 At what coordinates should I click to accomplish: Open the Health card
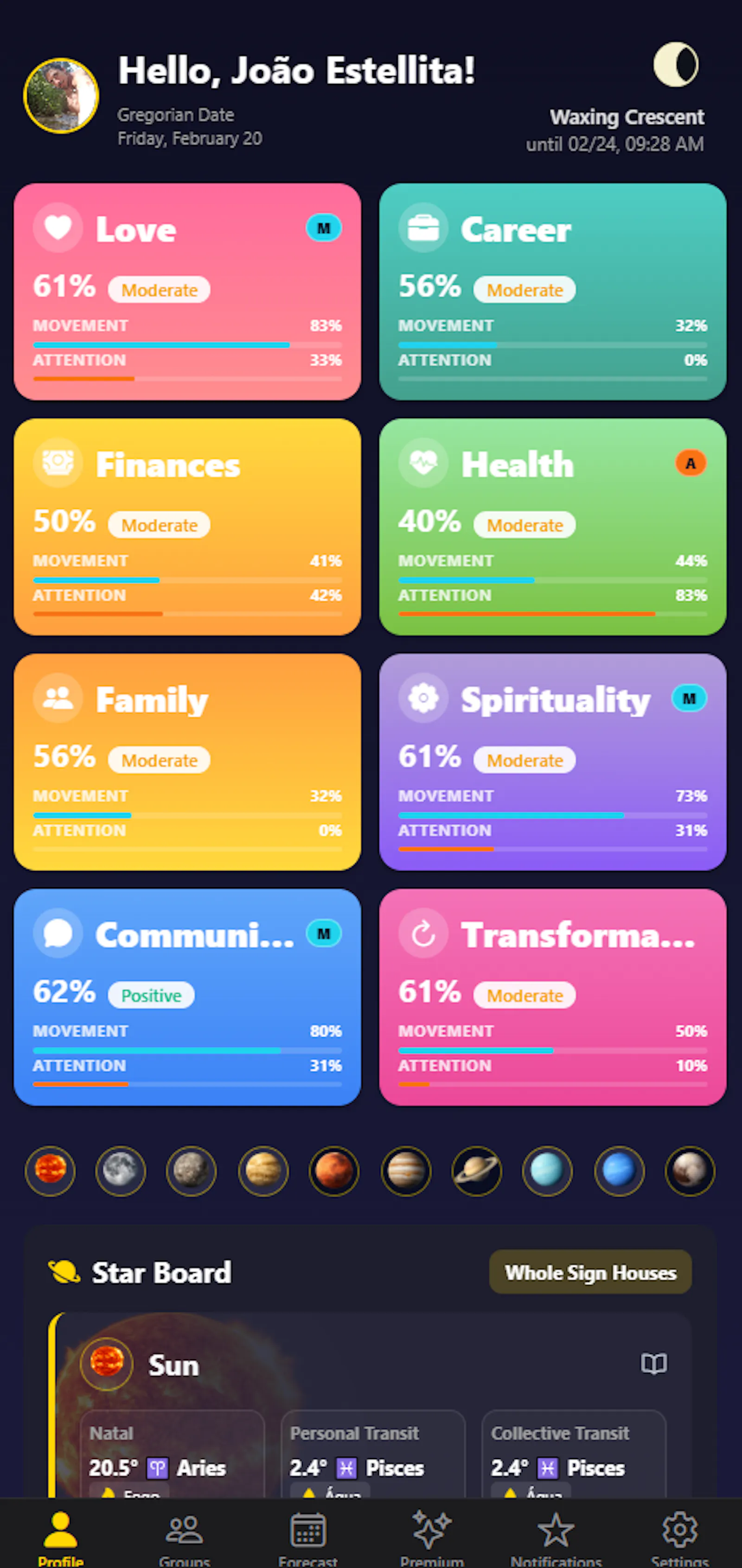point(552,527)
